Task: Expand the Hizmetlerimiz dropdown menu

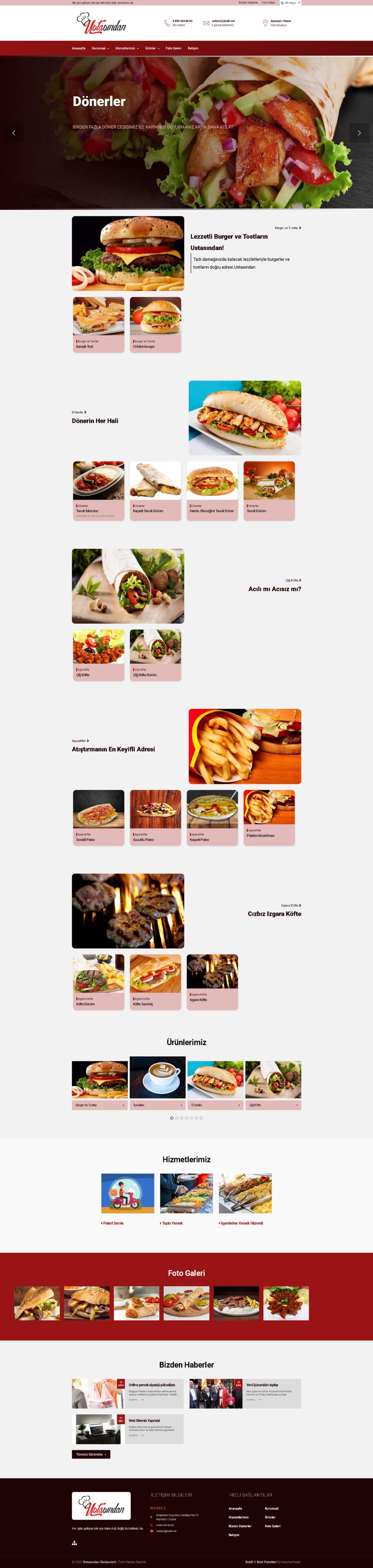Action: click(x=127, y=48)
